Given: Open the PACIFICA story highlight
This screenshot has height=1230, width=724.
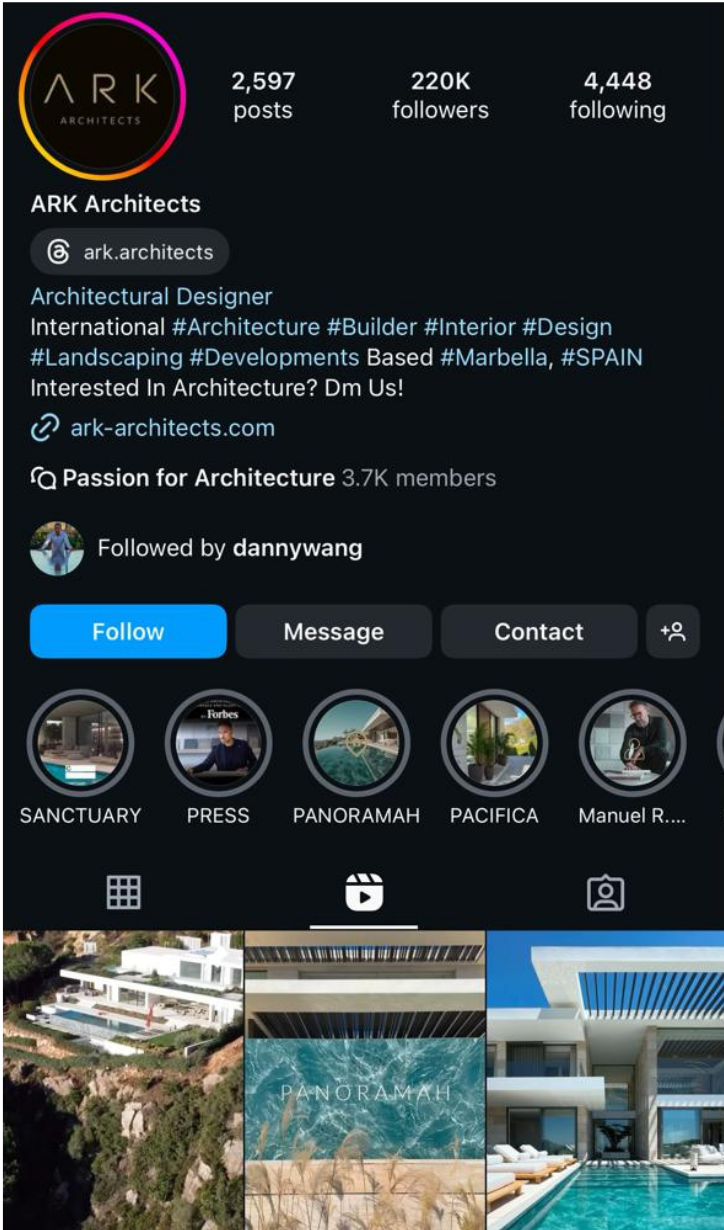Looking at the screenshot, I should tap(494, 743).
